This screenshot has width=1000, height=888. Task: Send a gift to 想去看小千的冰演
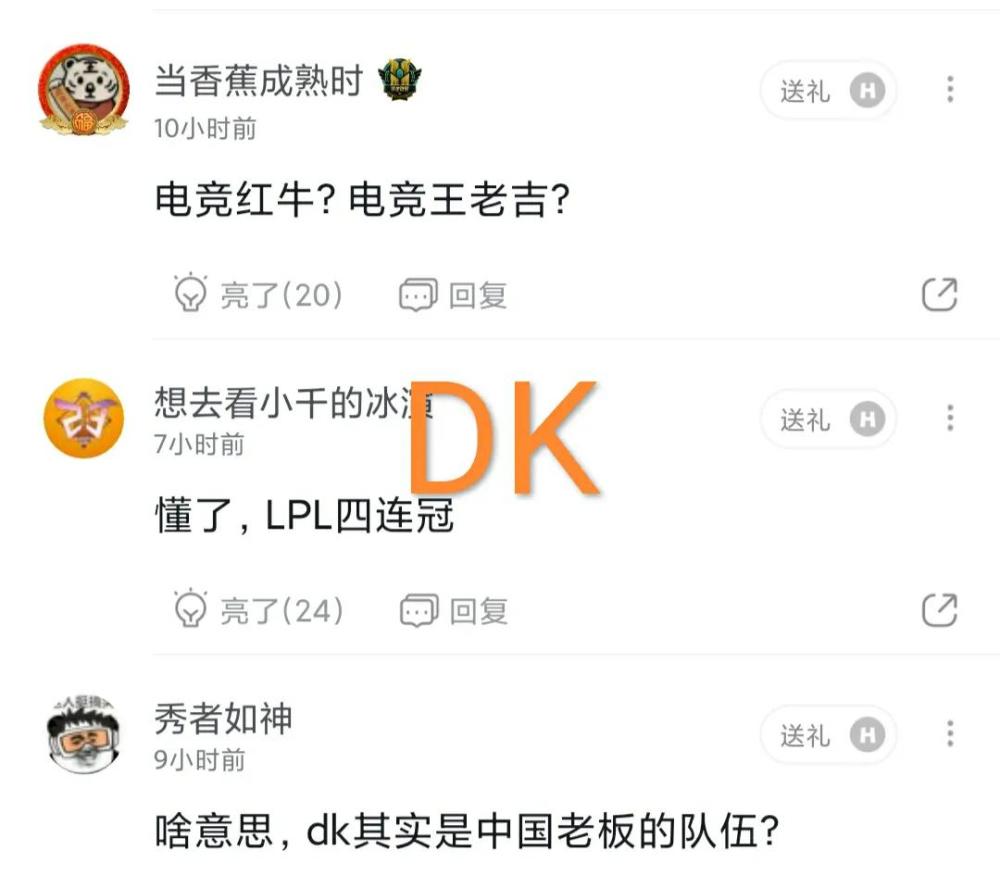coord(827,419)
